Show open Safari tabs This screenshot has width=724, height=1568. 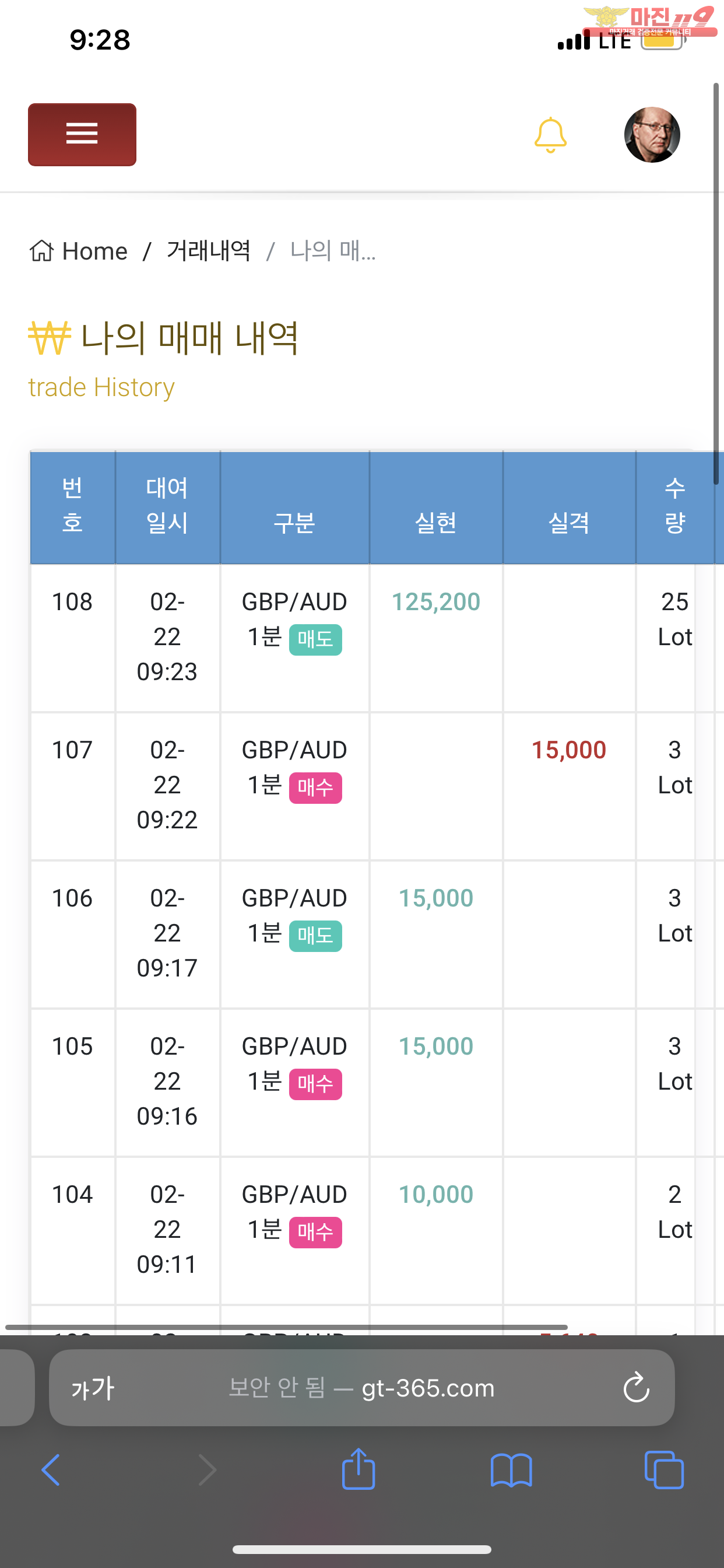point(664,1470)
